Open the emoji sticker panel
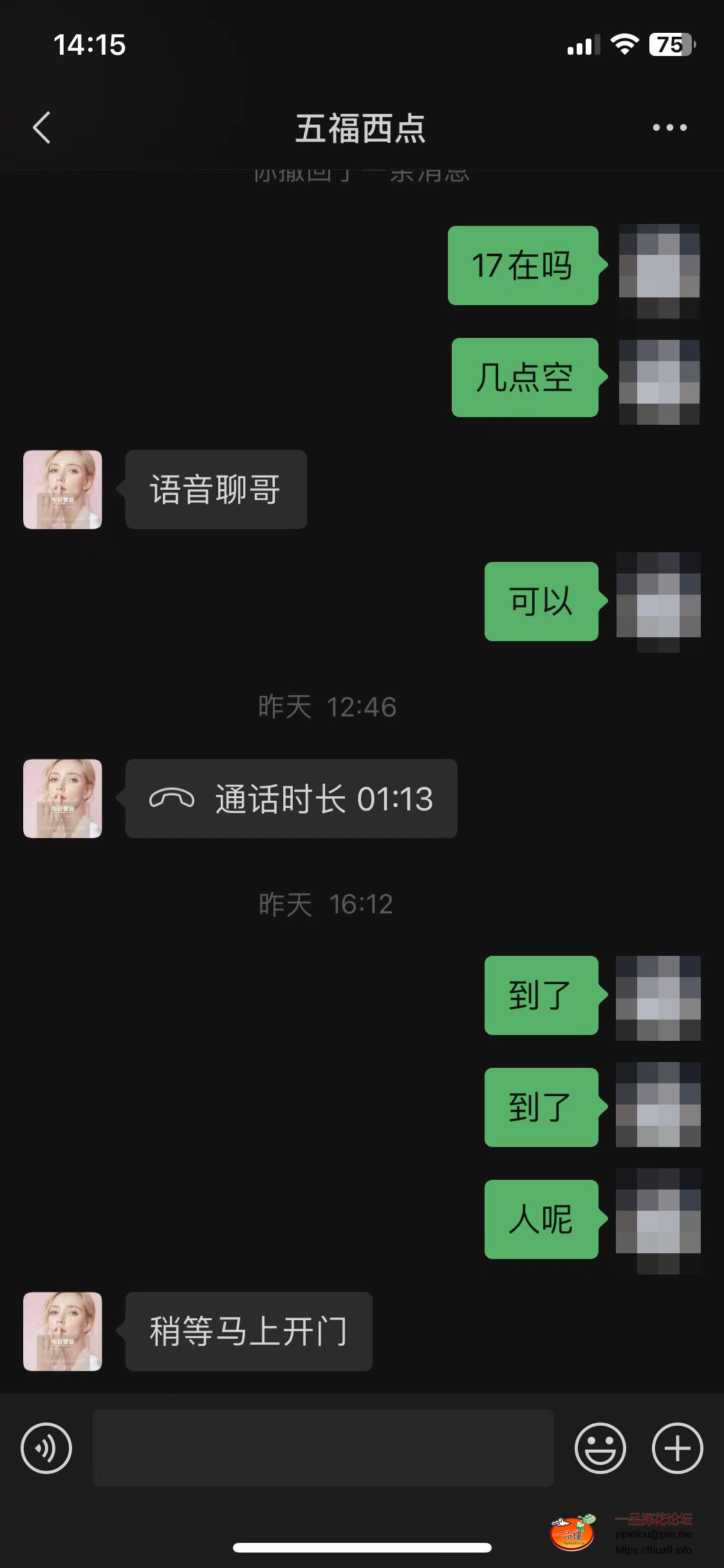Image resolution: width=724 pixels, height=1568 pixels. tap(600, 1448)
